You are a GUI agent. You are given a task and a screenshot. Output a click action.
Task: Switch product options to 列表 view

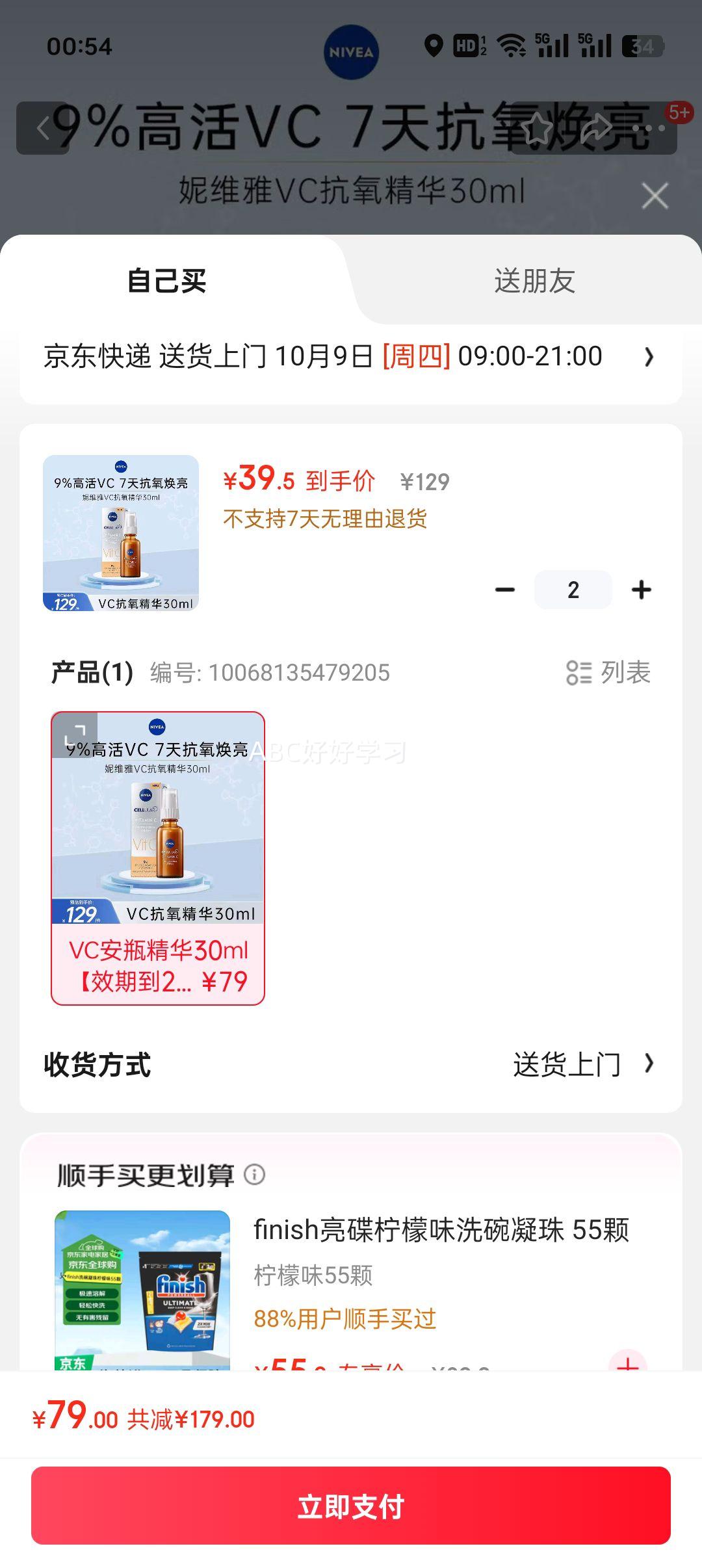click(x=608, y=672)
